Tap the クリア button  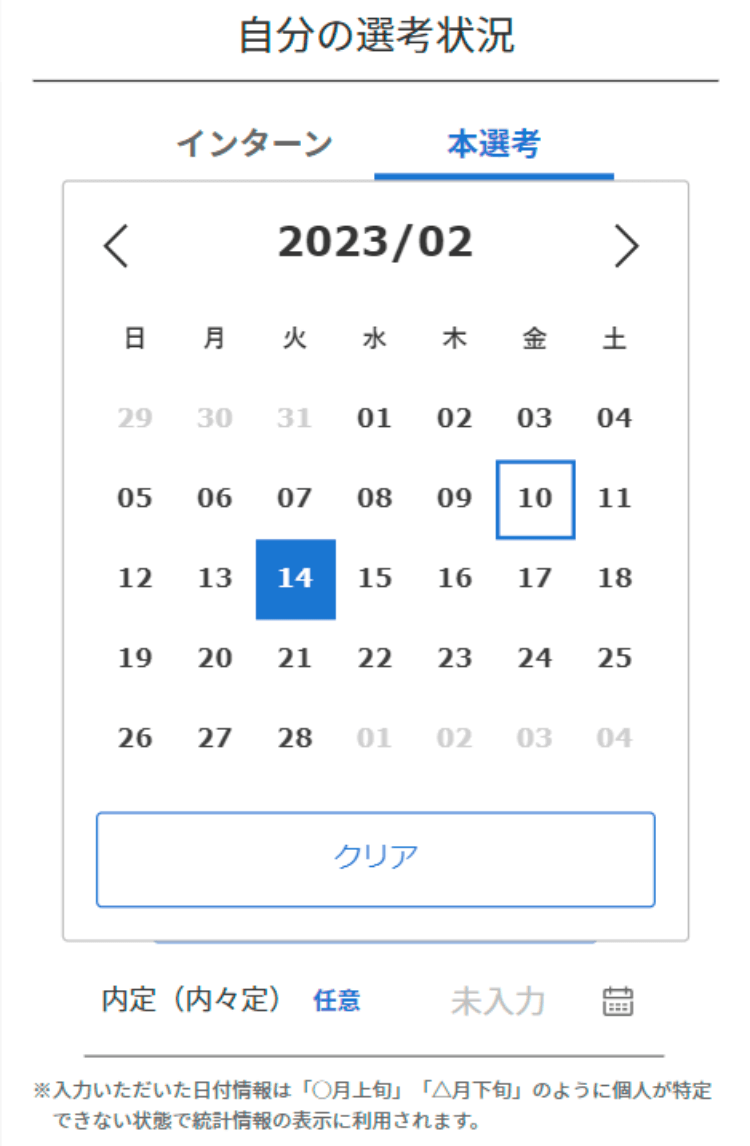(375, 858)
